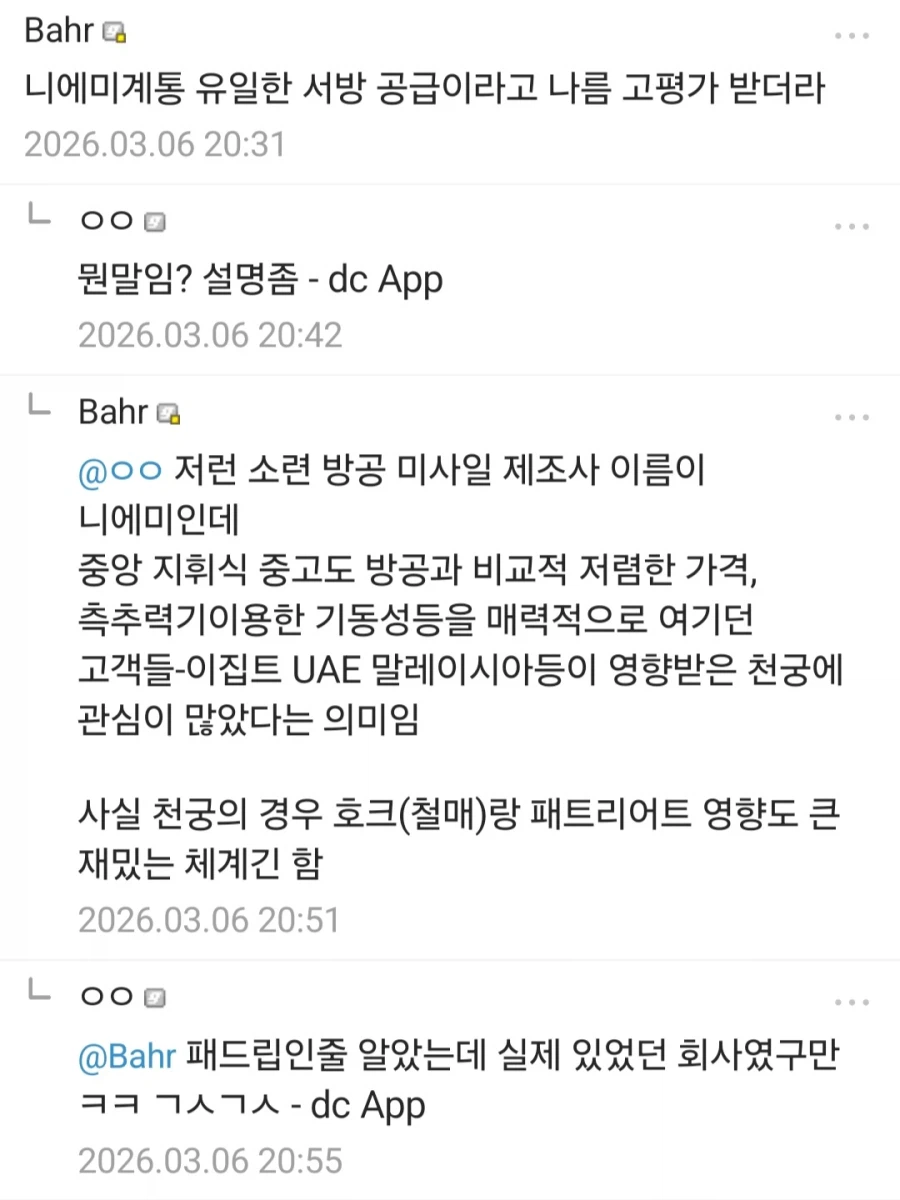The image size is (900, 1200).
Task: Click the reply indent marker beside the first reply
Action: point(36,216)
